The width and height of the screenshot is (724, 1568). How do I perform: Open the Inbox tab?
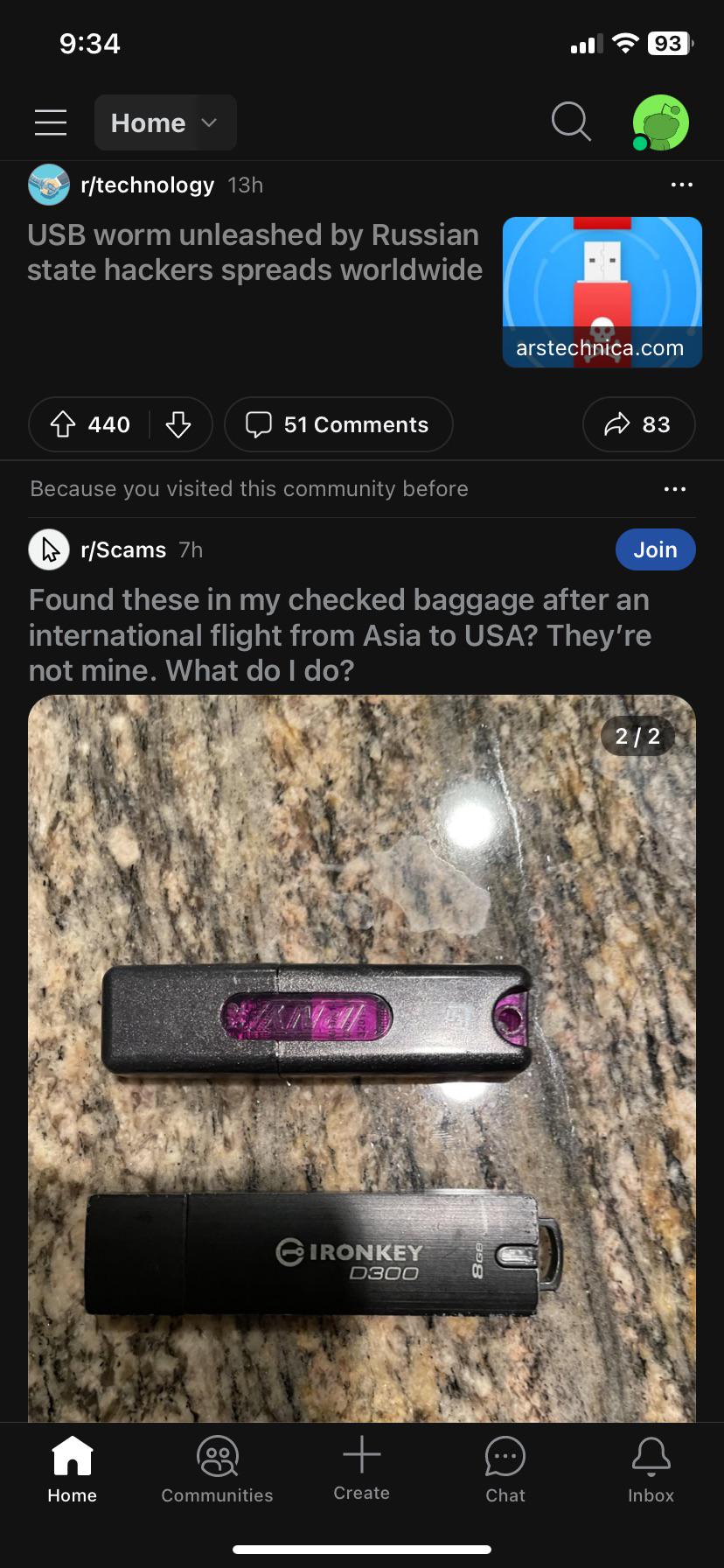651,1470
